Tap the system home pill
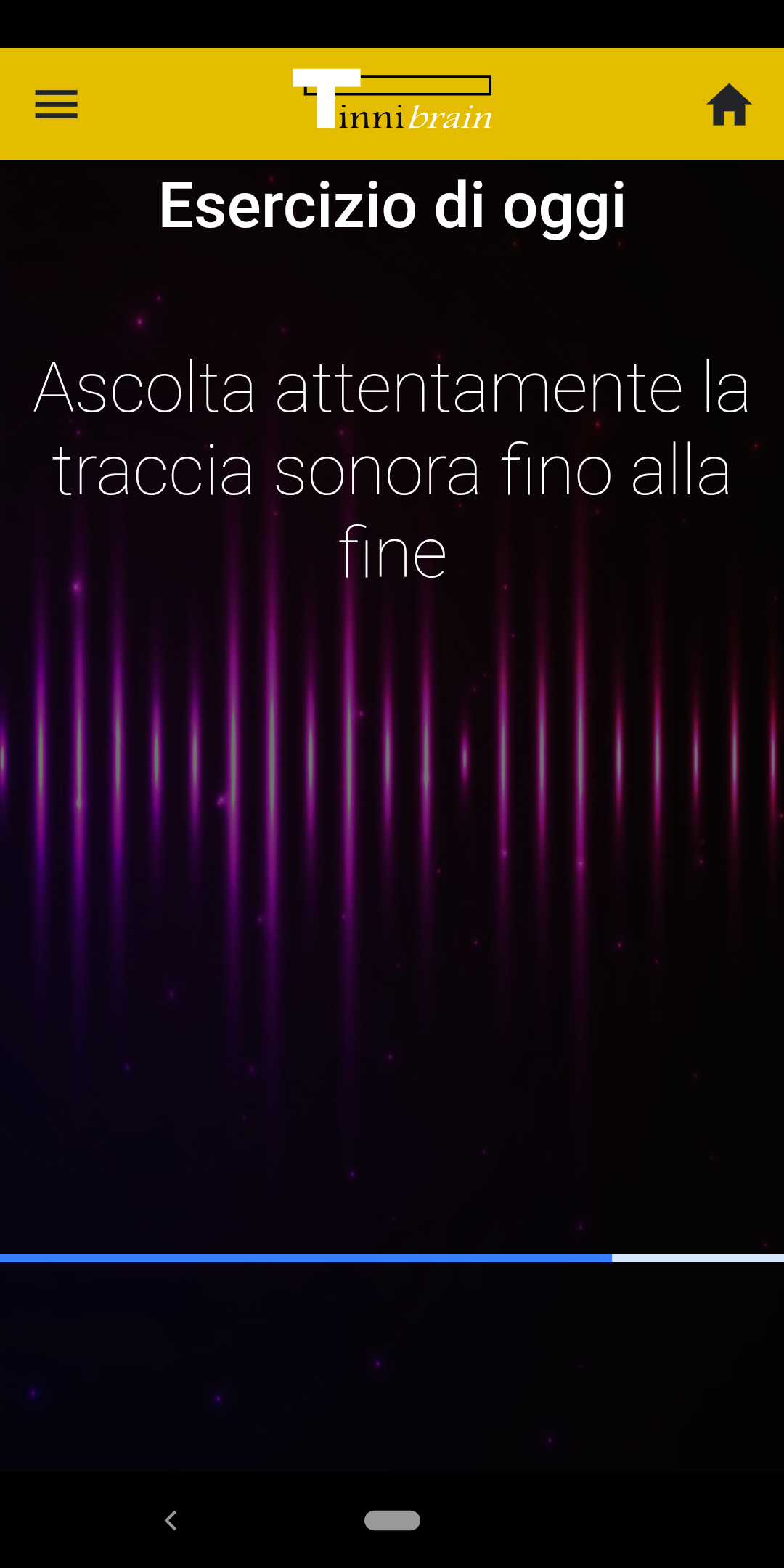The width and height of the screenshot is (784, 1568). tap(392, 1520)
